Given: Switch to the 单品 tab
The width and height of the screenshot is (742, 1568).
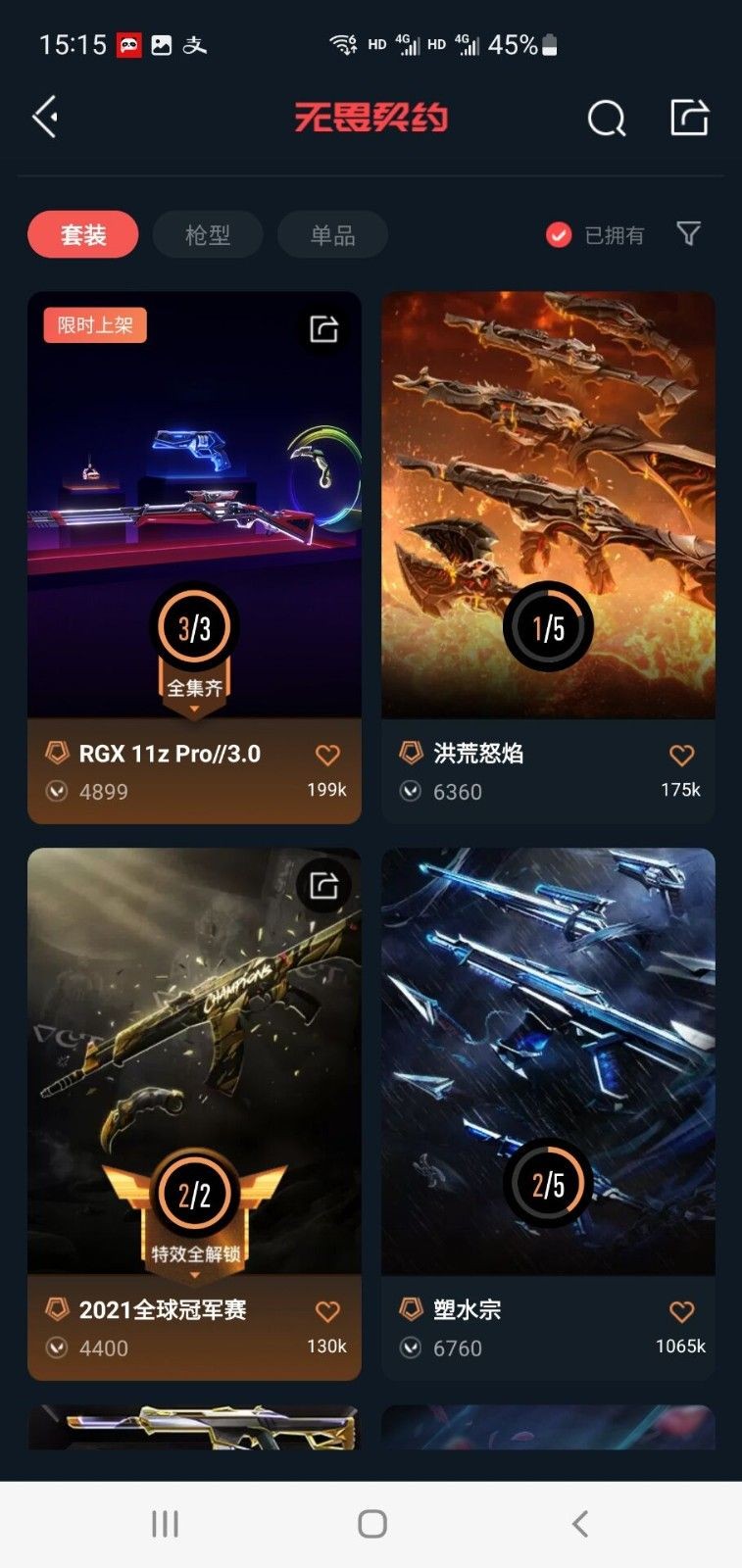Looking at the screenshot, I should tap(332, 235).
